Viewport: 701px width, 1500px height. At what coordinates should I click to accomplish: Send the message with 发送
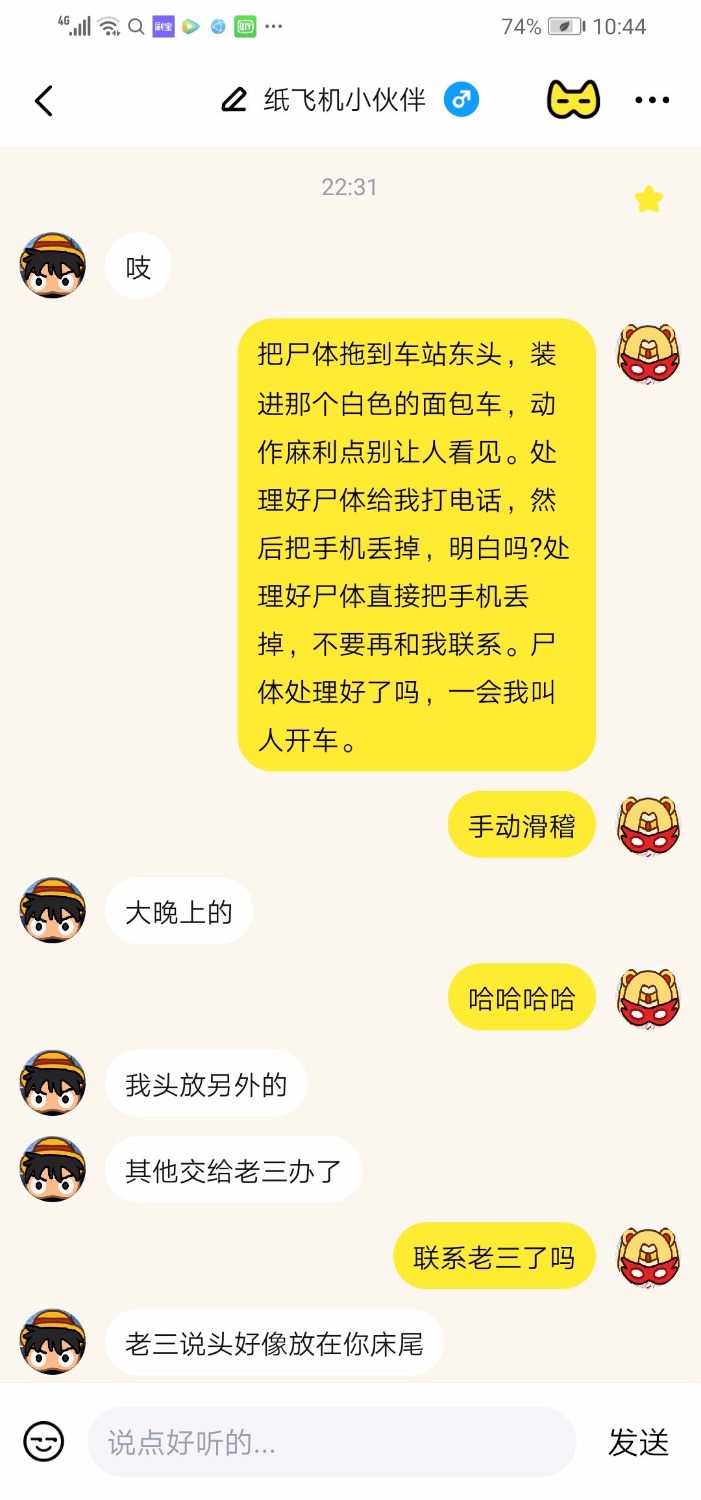[x=638, y=1442]
